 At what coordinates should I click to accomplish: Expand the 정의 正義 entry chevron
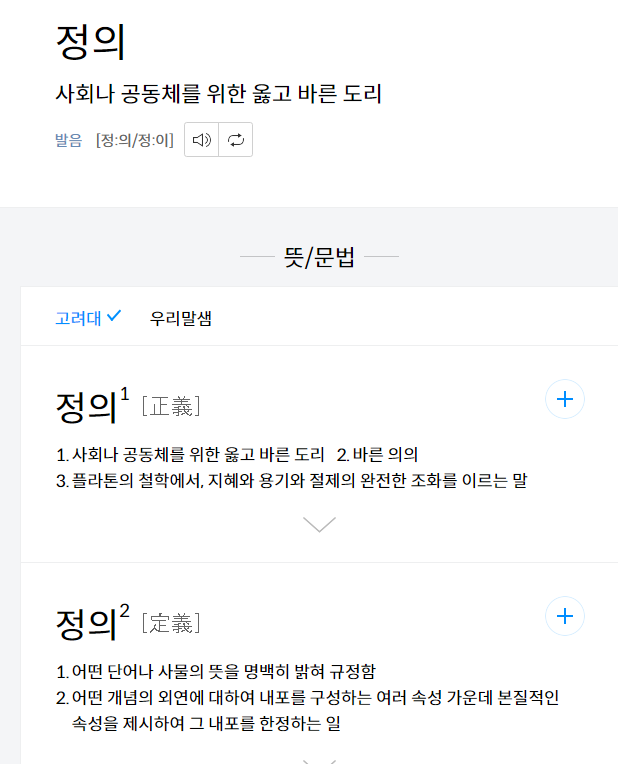coord(319,524)
